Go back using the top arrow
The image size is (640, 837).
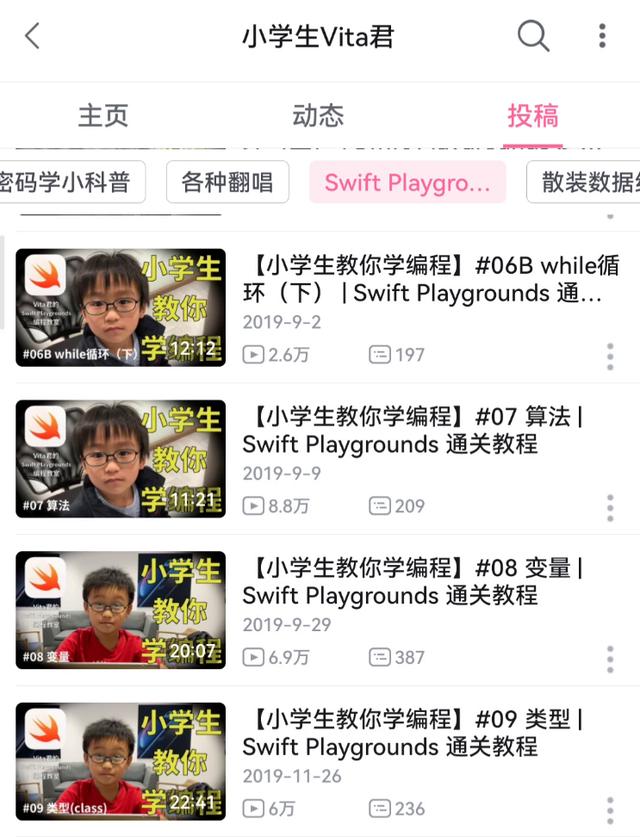click(33, 37)
